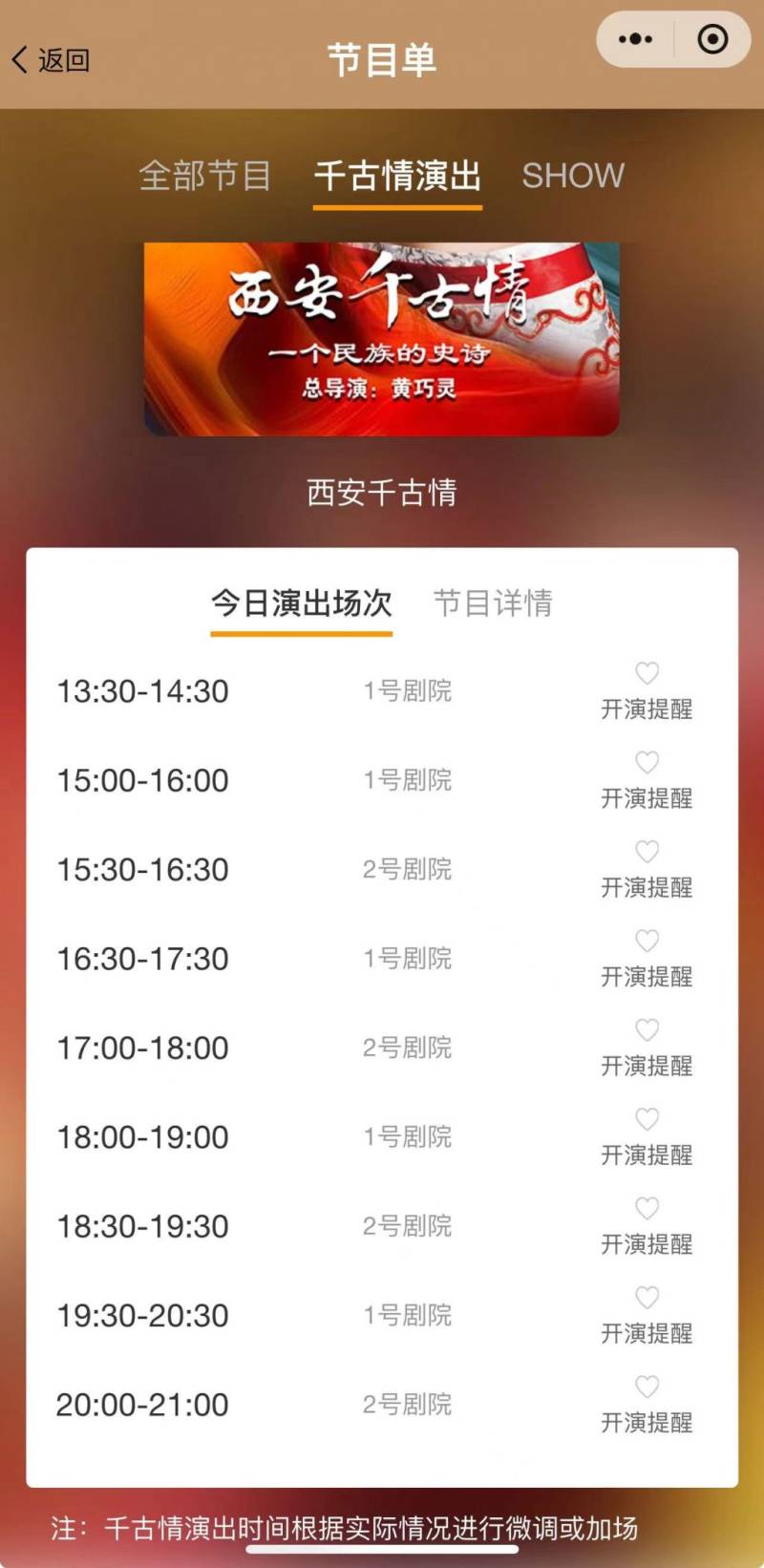Enable reminder for the 18:30-19:30 show
Screen dimensions: 764x1568
pos(647,1225)
